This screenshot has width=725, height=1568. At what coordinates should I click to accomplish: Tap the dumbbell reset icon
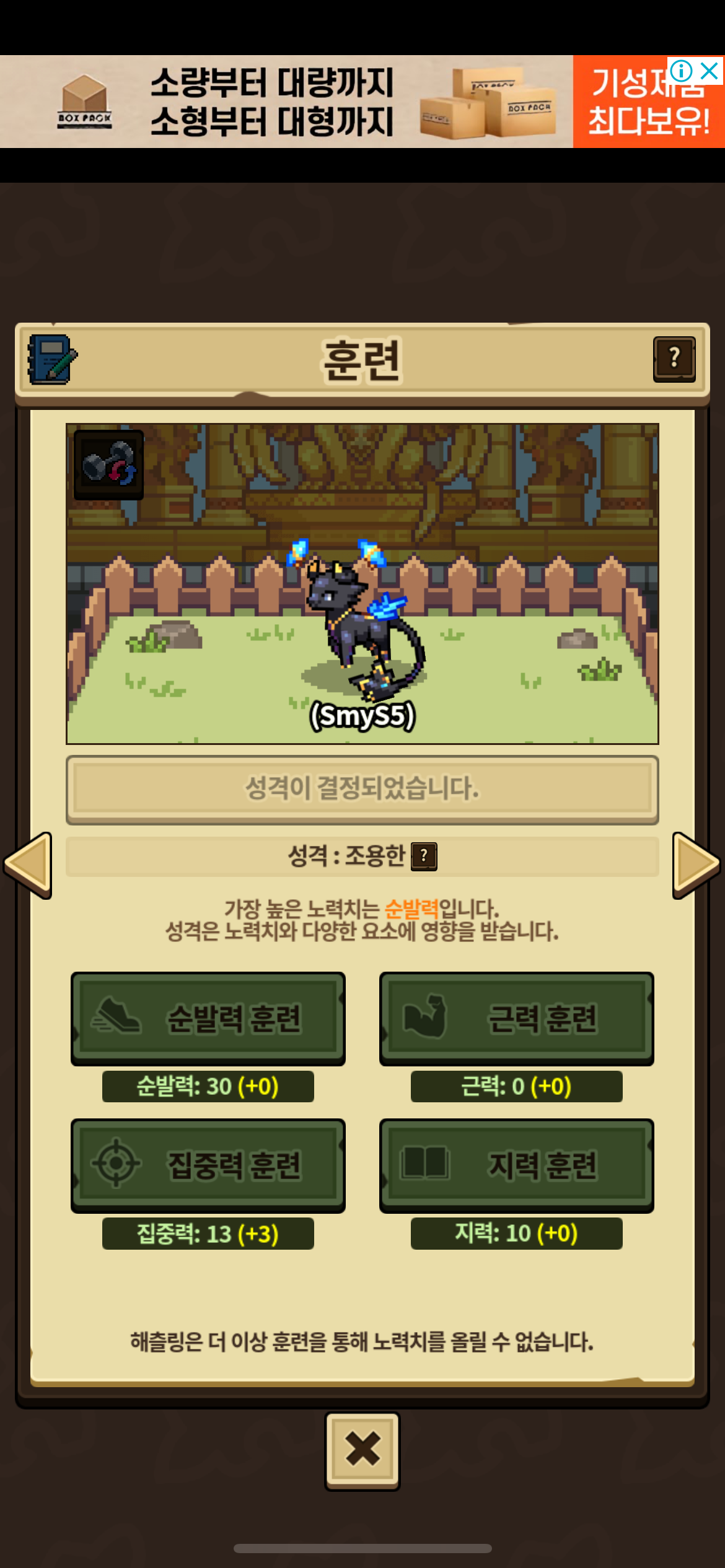tap(109, 464)
